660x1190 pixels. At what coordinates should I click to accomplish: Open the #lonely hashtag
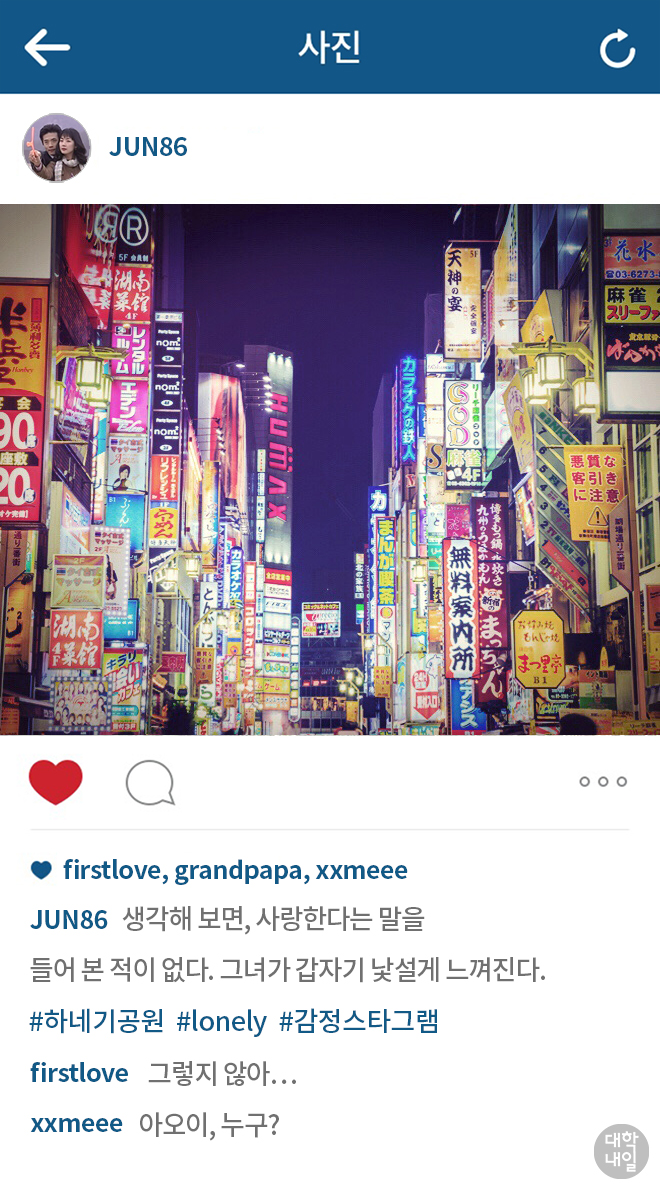point(222,1022)
